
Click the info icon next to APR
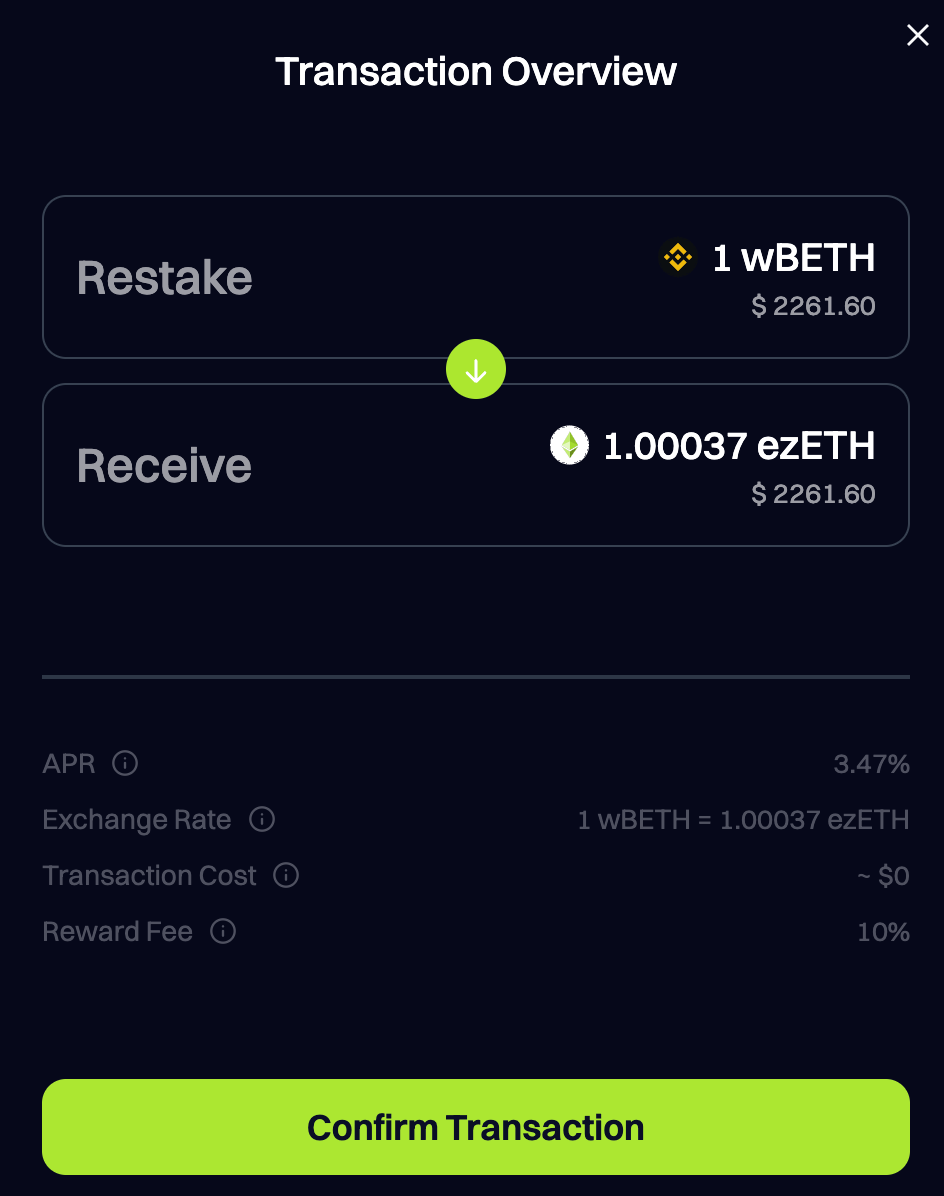click(x=124, y=764)
